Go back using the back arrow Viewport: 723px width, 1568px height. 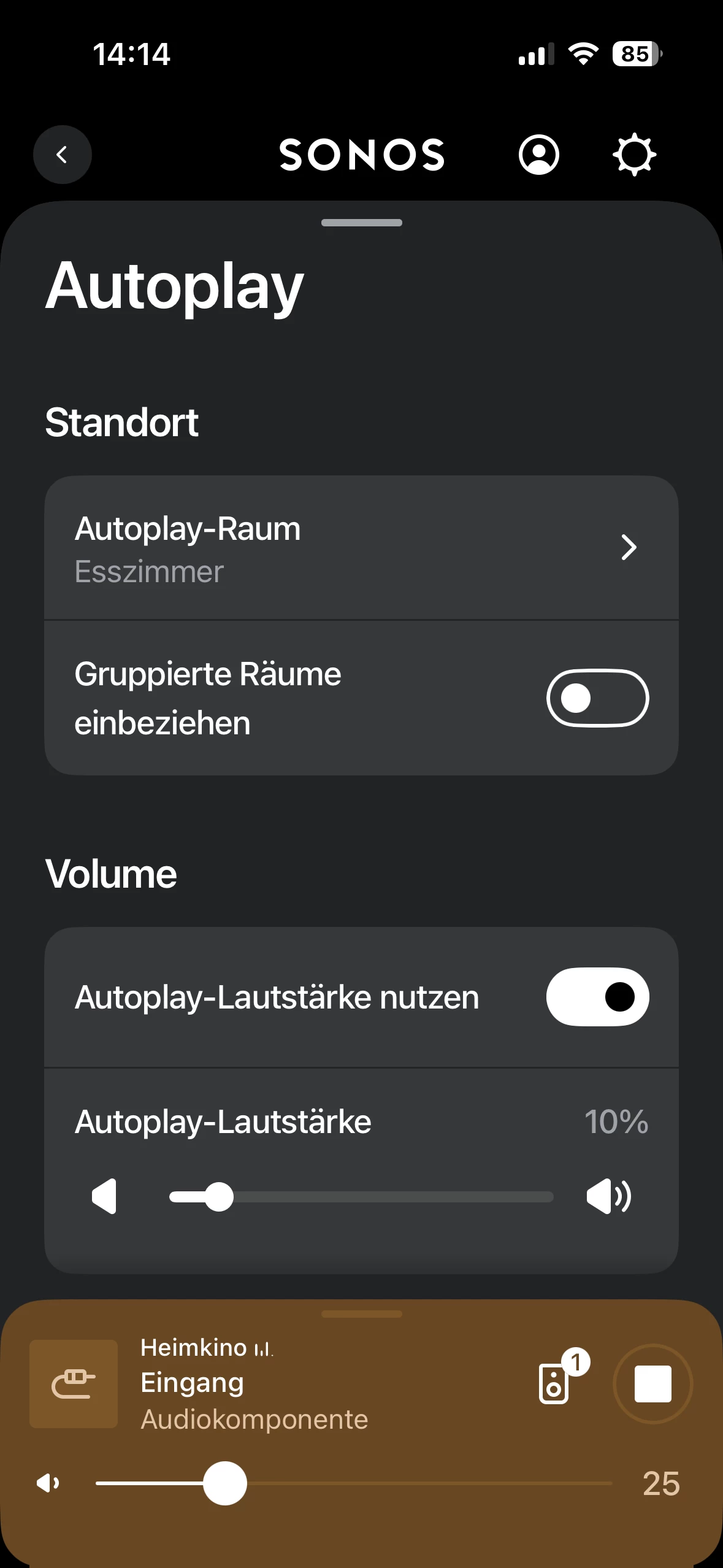(x=62, y=155)
